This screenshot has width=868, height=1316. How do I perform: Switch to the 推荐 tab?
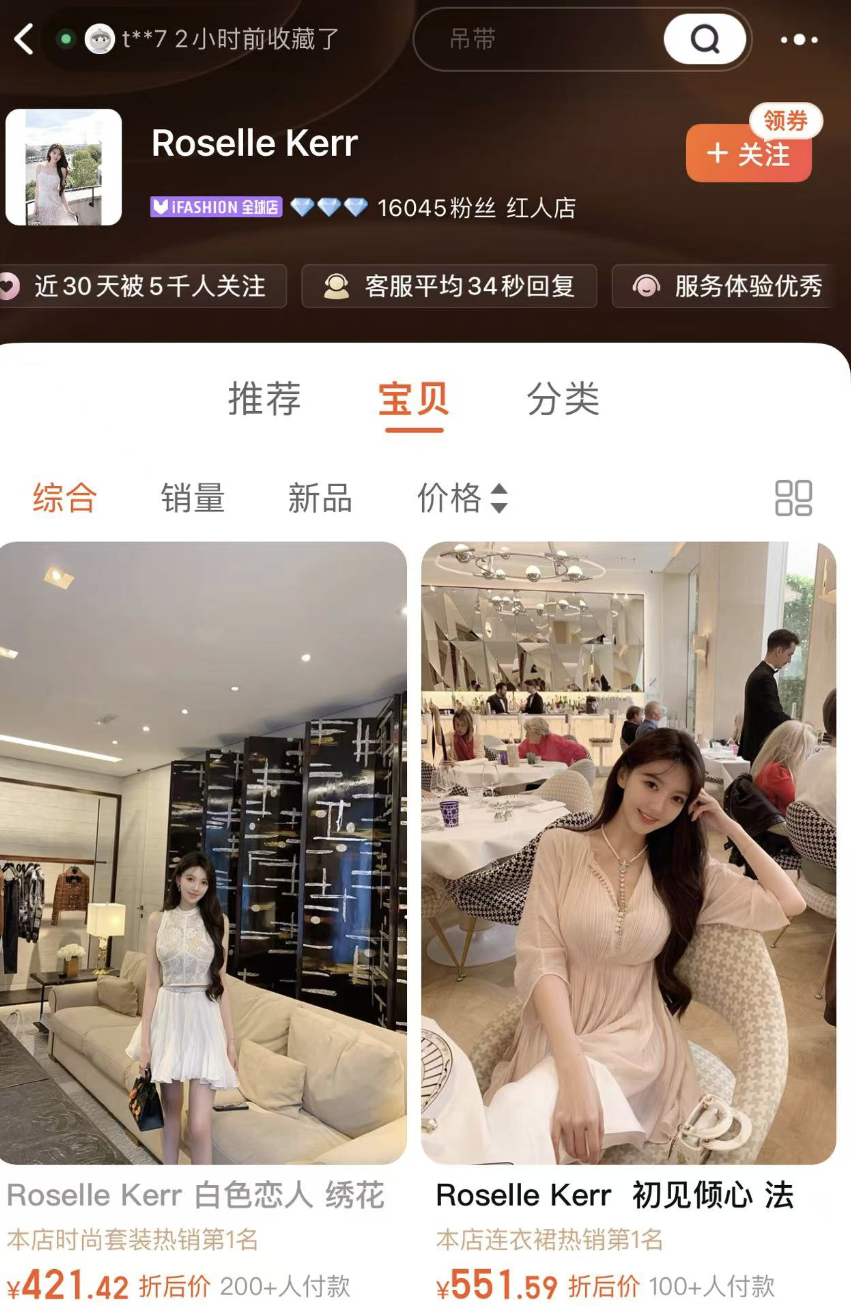pyautogui.click(x=264, y=399)
